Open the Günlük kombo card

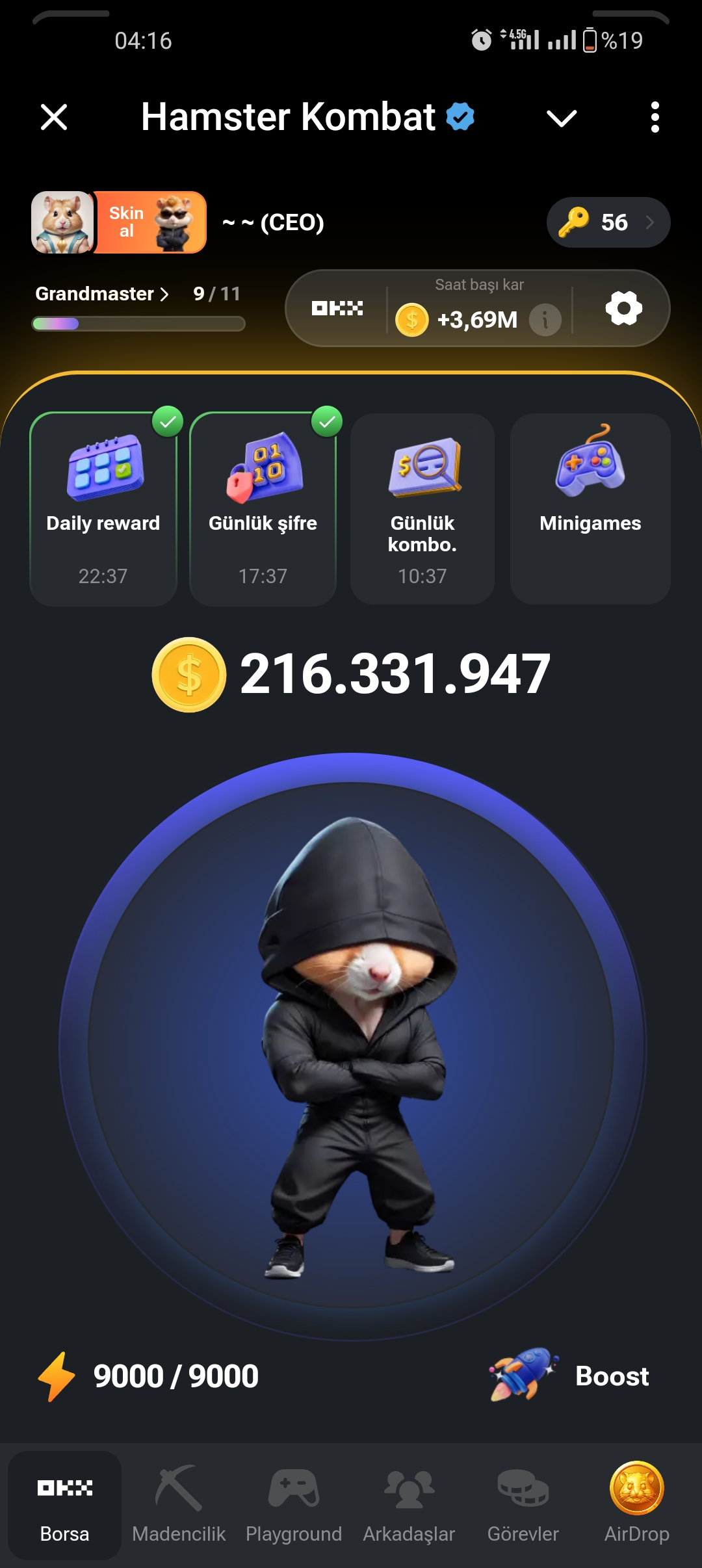click(422, 510)
